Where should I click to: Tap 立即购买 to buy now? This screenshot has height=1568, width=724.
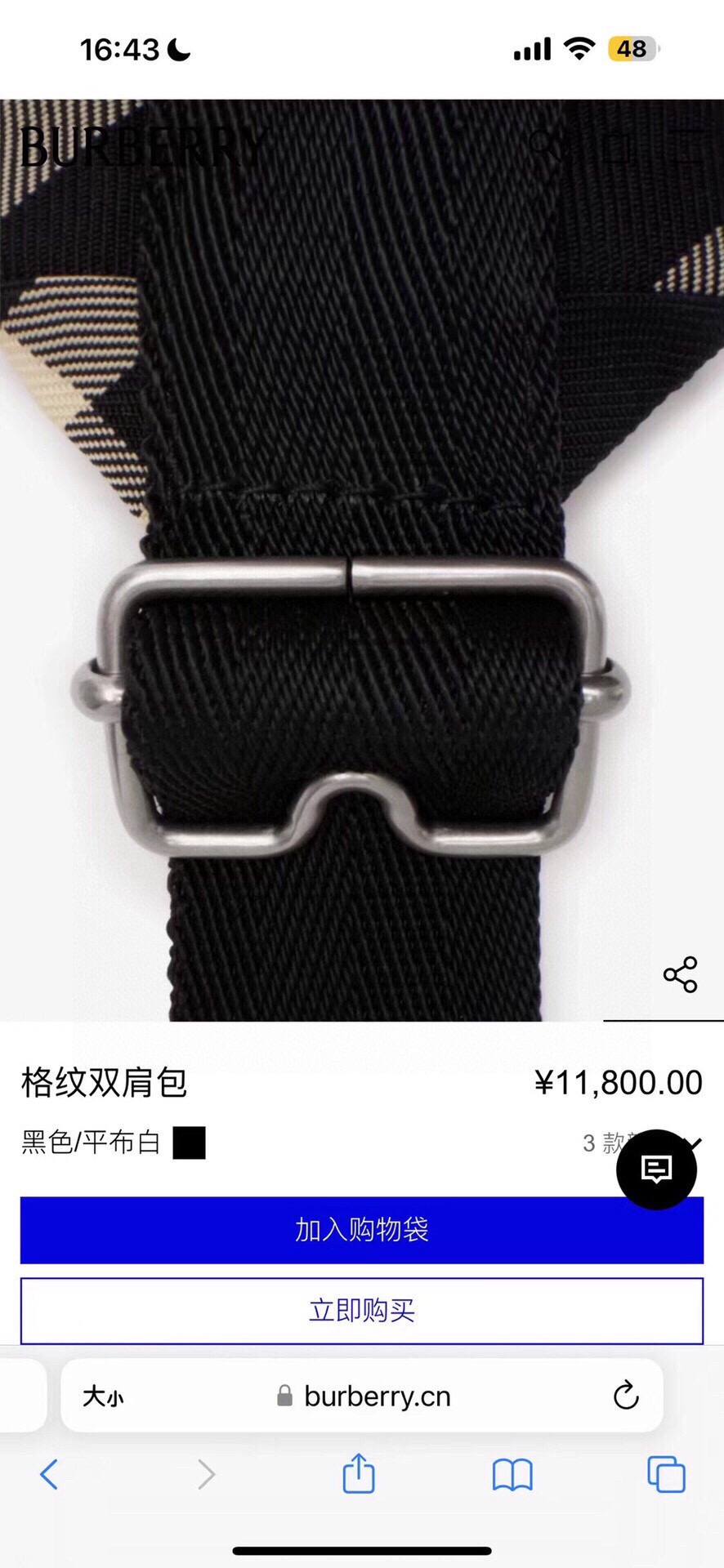pos(361,1311)
